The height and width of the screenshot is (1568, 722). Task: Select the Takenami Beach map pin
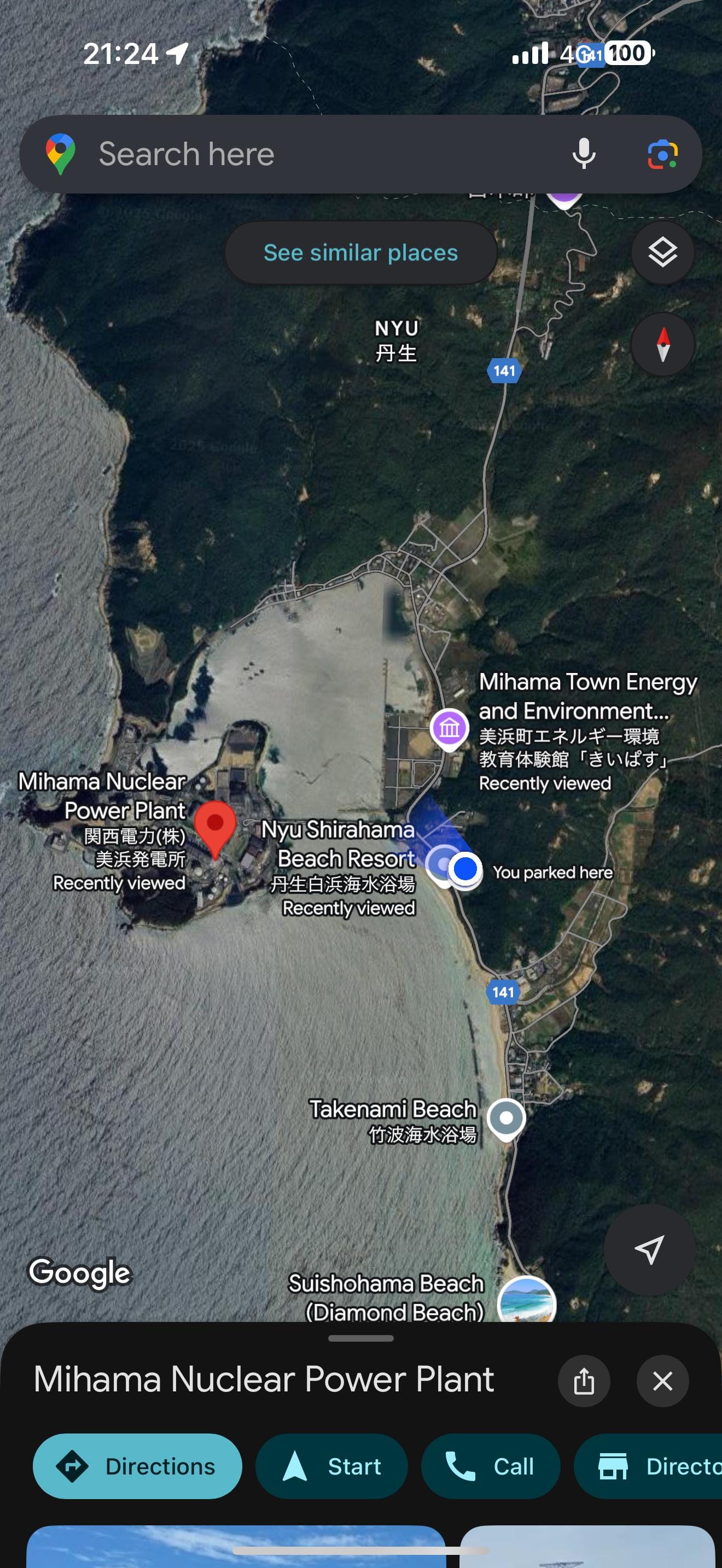click(506, 1118)
